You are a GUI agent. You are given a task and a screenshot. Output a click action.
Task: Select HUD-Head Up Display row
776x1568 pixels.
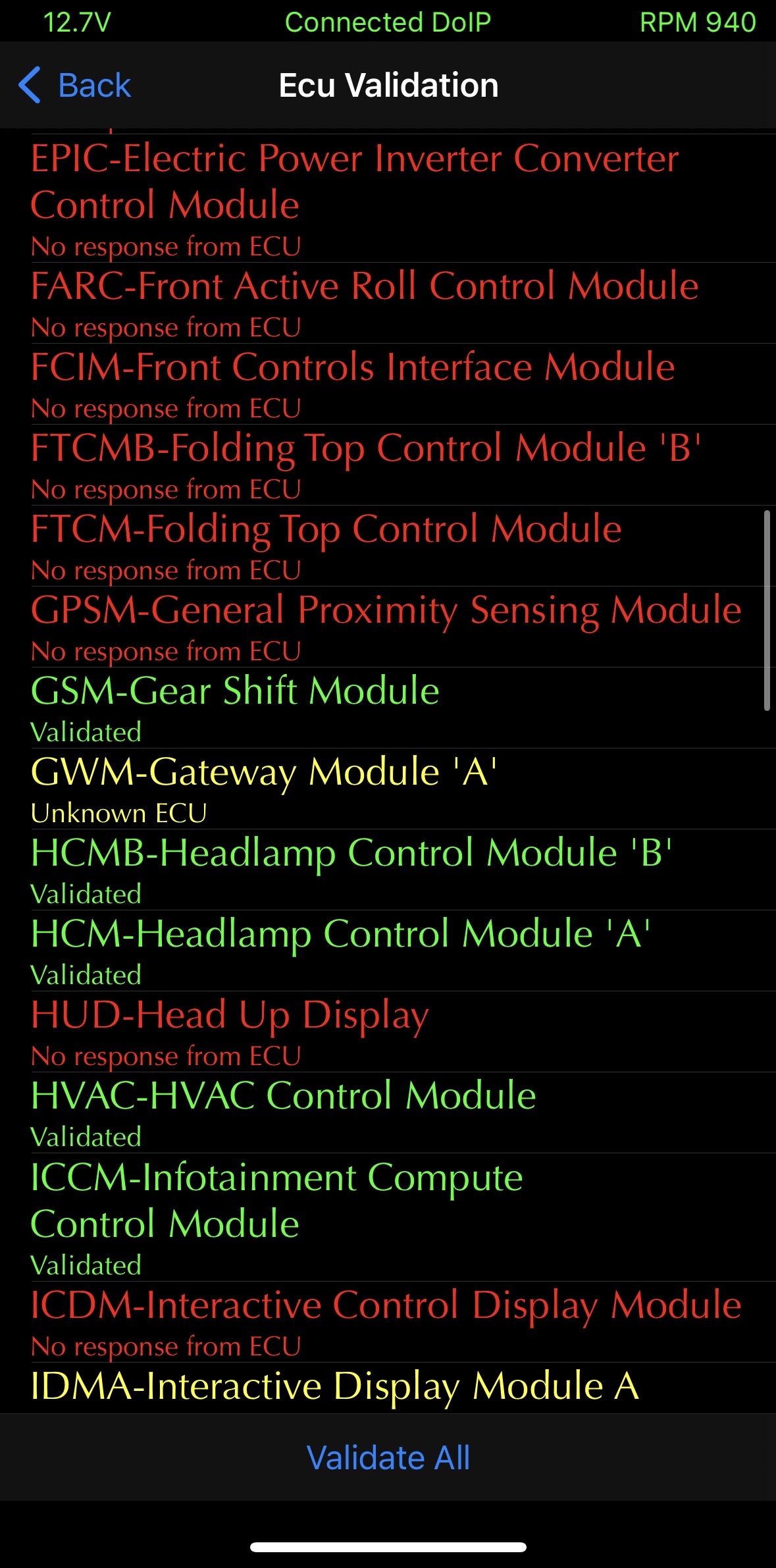coord(388,1032)
